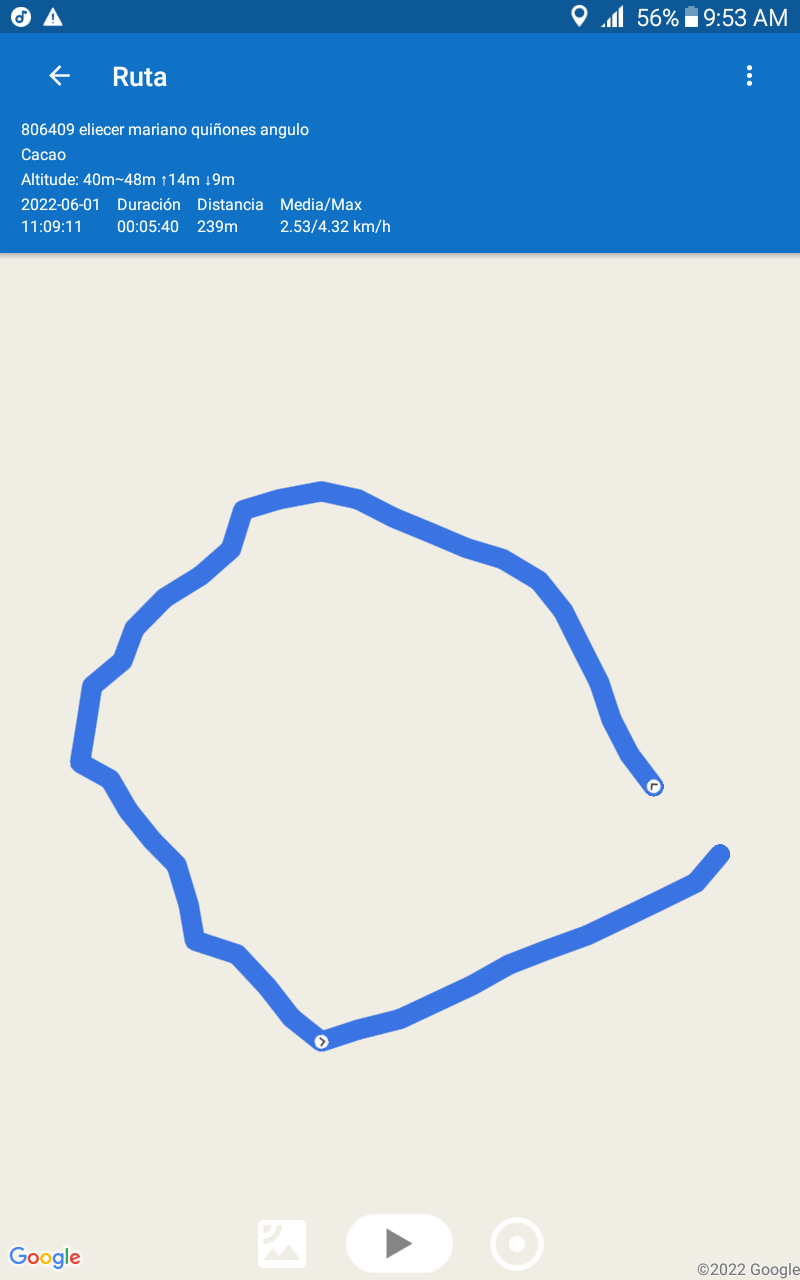Tap the circular locate target button
The height and width of the screenshot is (1280, 800).
[517, 1244]
